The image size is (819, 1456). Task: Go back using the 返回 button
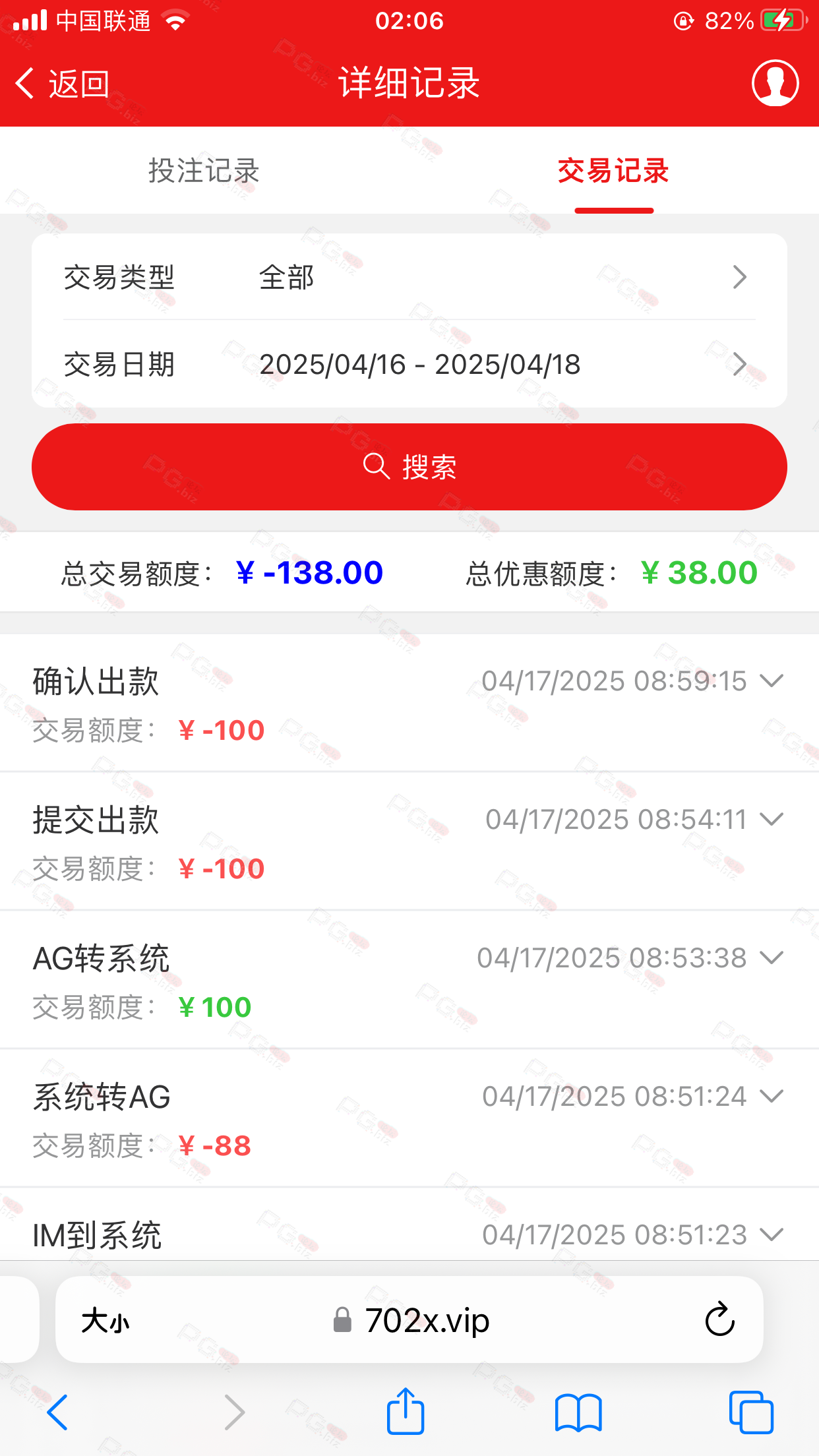[x=62, y=84]
